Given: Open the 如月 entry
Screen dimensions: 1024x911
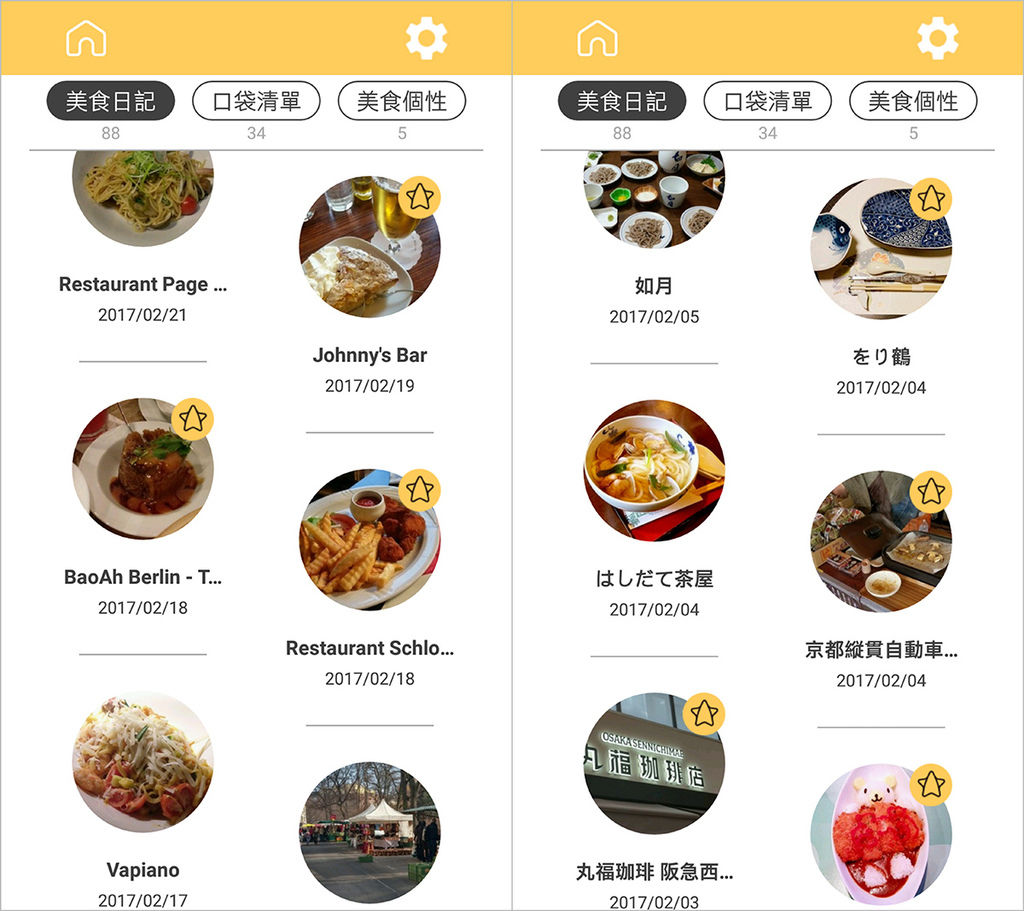Looking at the screenshot, I should pos(653,197).
